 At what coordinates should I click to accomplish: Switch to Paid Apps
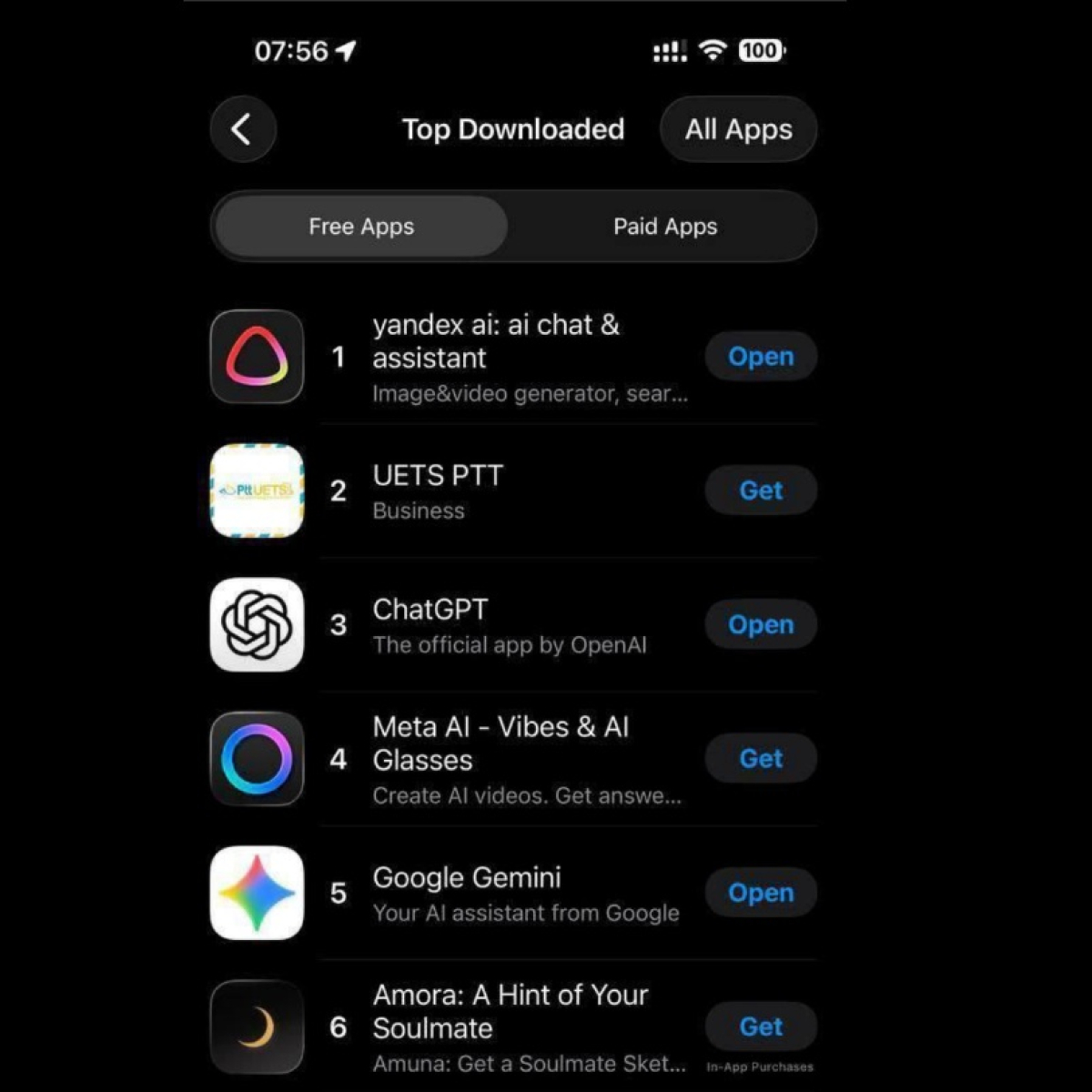665,227
